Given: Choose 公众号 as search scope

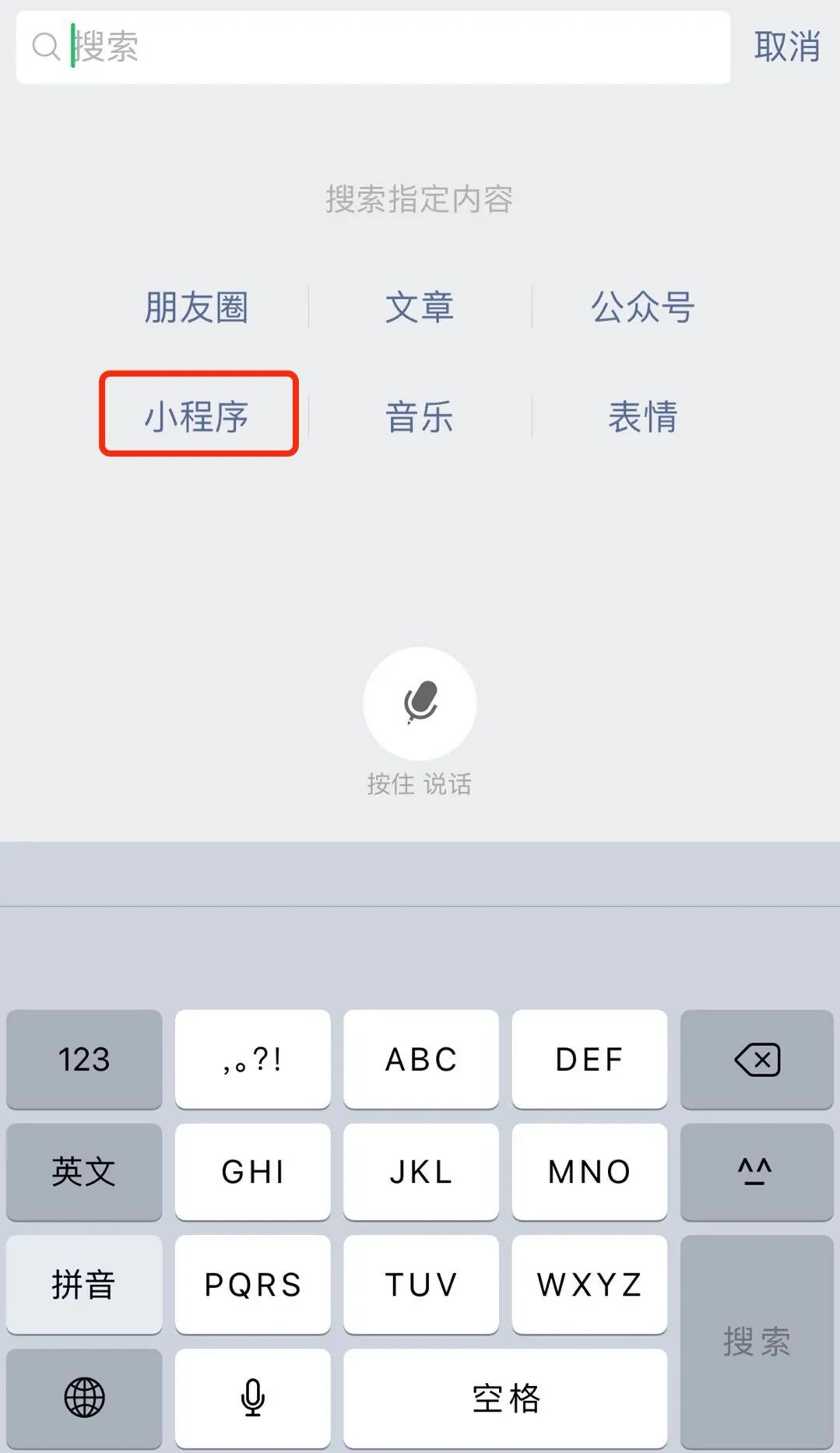Looking at the screenshot, I should (643, 307).
